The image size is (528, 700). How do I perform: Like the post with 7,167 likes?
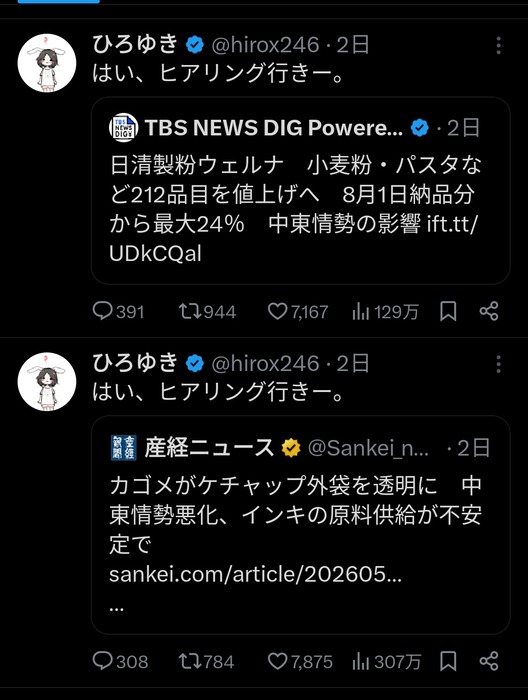pyautogui.click(x=298, y=311)
